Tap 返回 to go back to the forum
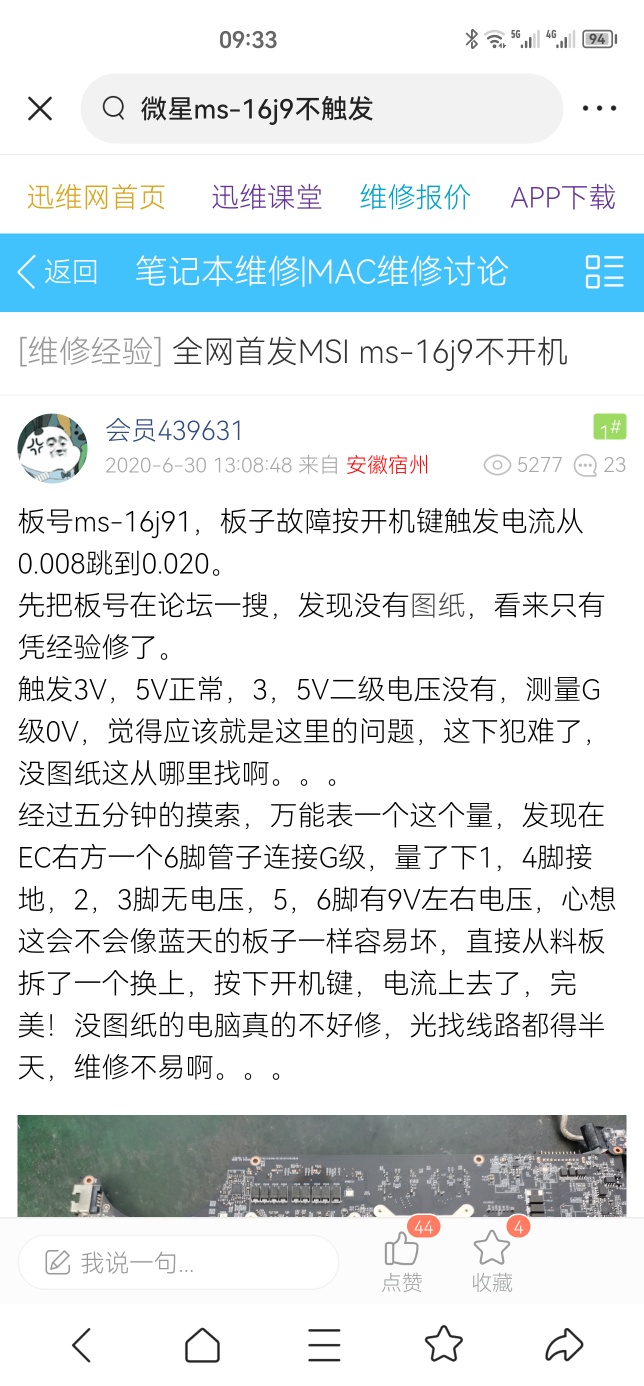Image resolution: width=644 pixels, height=1386 pixels. point(58,271)
